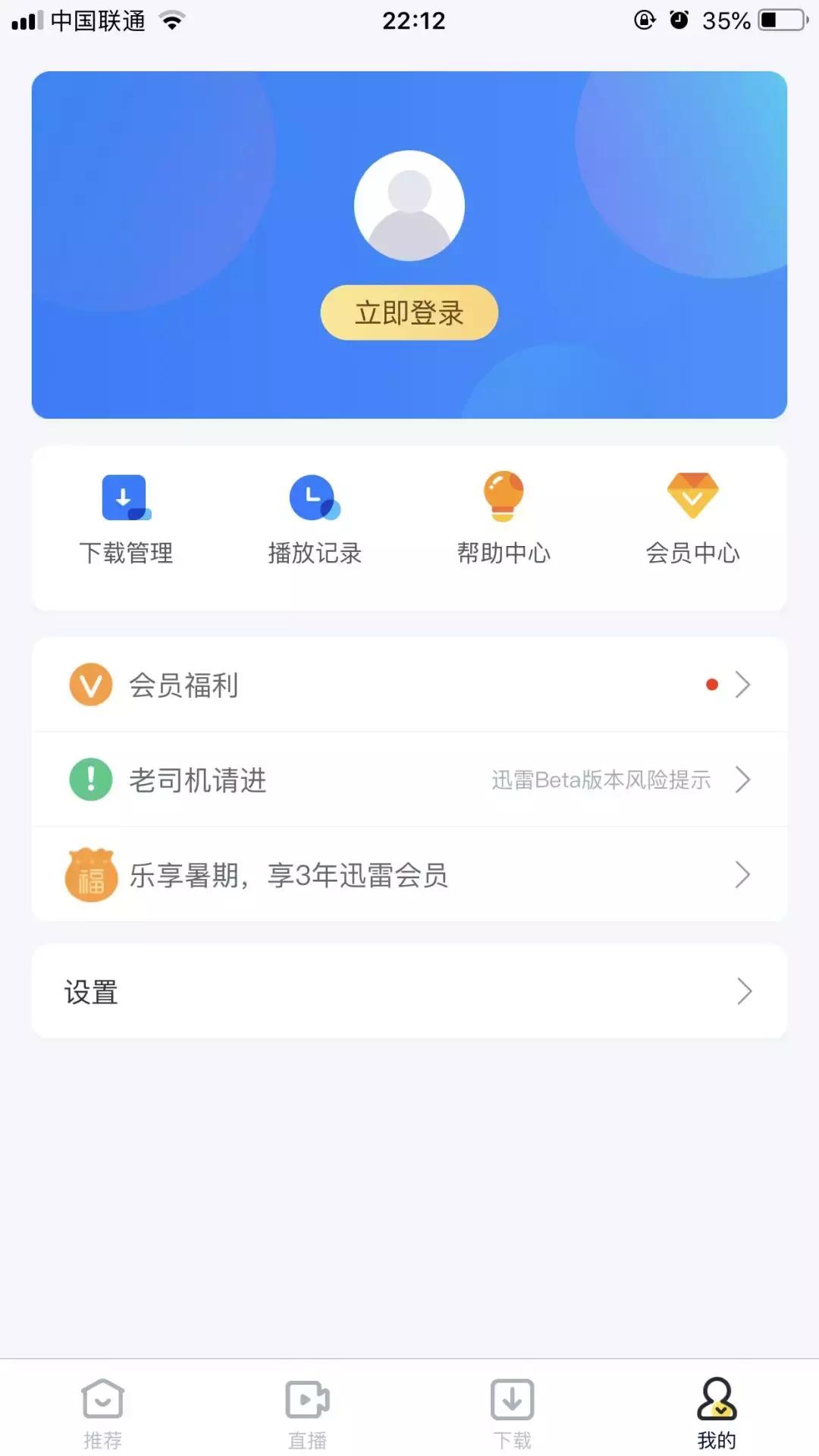Click the green 老司机请进 warning icon

click(x=90, y=780)
